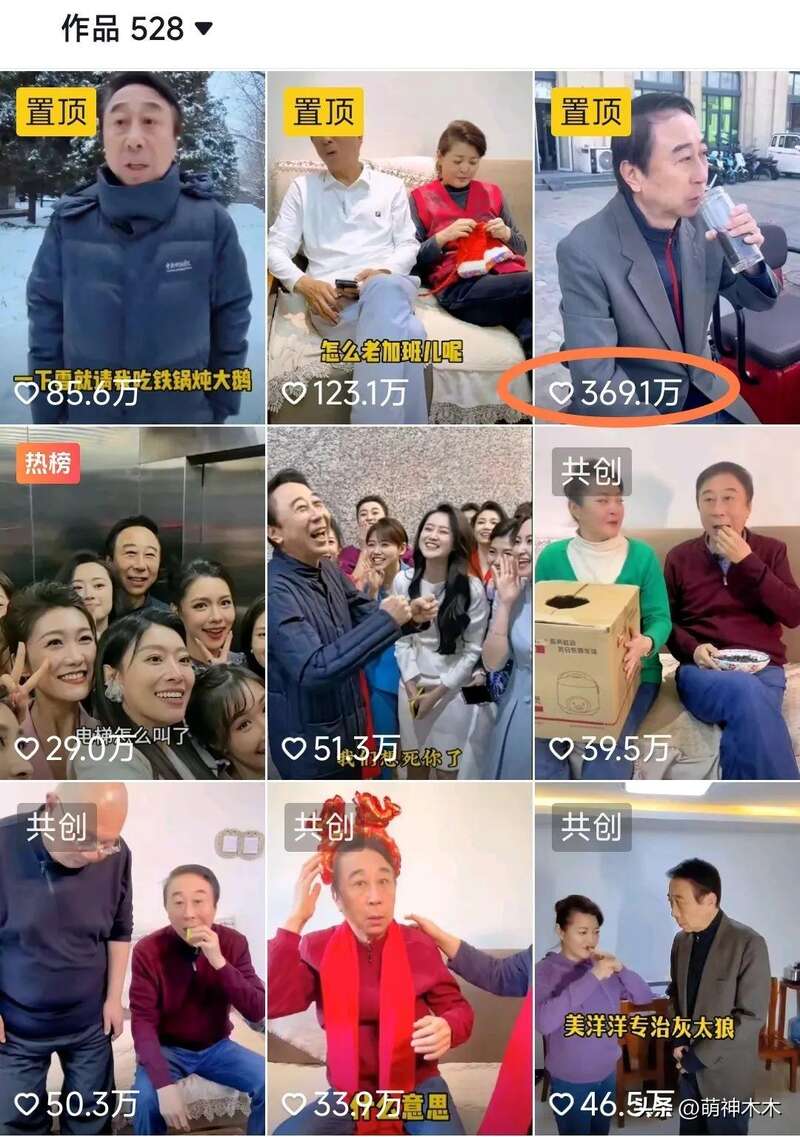Open the red scarf video with 33.9万 likes
The image size is (800, 1137).
399,958
